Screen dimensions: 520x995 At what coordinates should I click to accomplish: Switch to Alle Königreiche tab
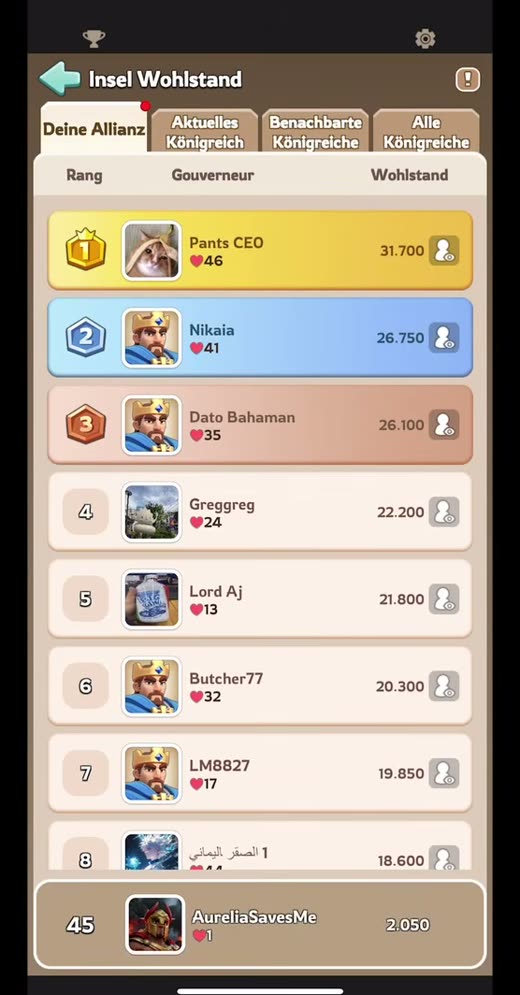click(426, 132)
